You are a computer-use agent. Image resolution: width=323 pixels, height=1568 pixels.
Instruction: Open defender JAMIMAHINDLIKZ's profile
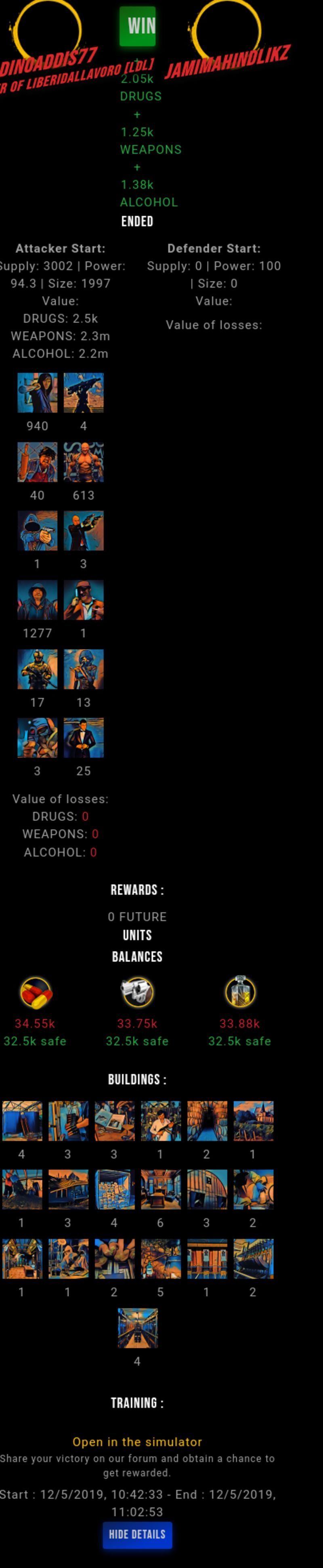coord(227,60)
